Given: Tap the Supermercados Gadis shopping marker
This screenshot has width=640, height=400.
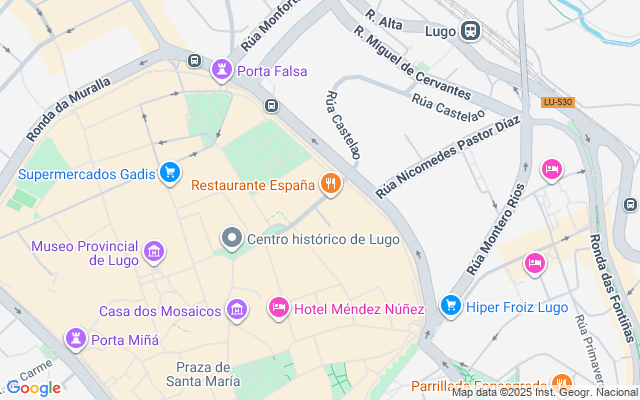Looking at the screenshot, I should point(169,174).
